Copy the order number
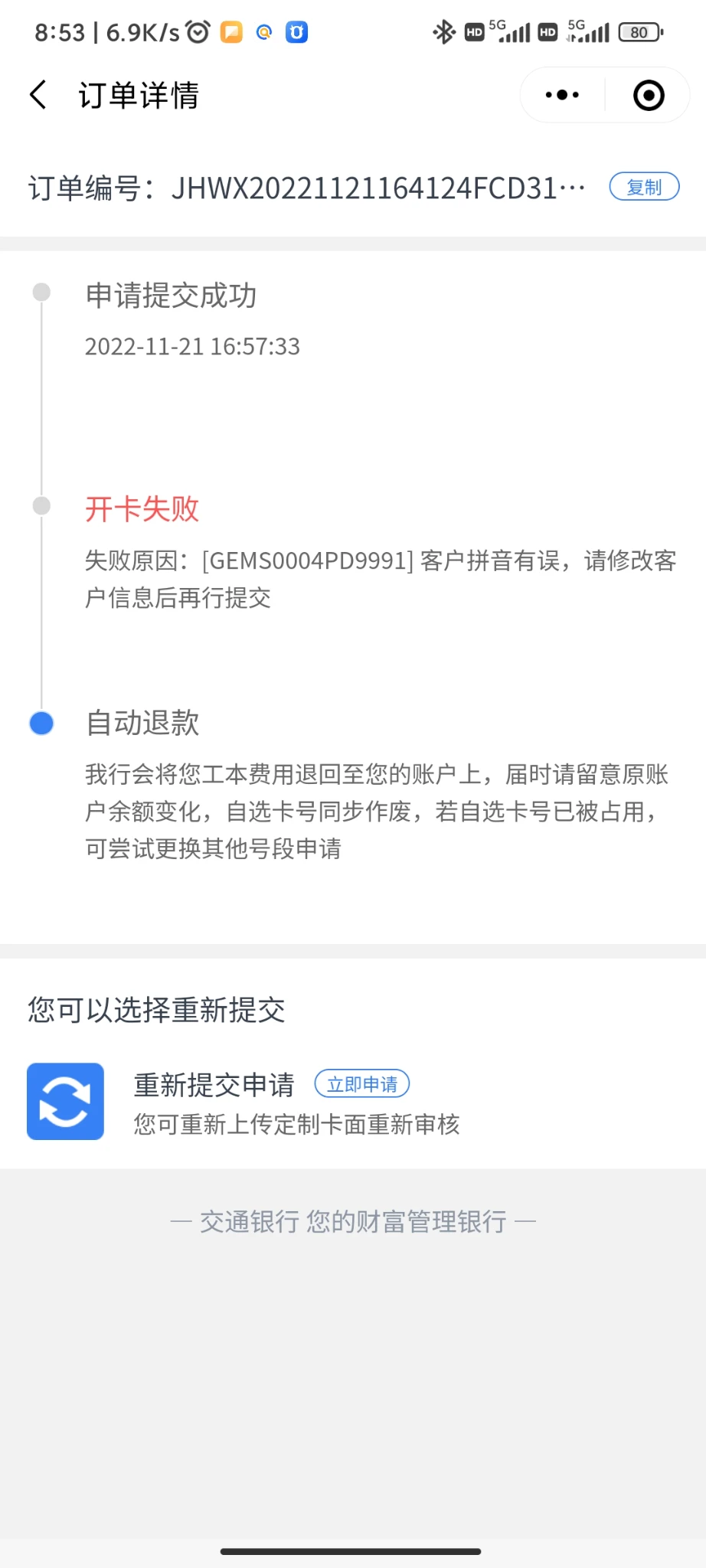The height and width of the screenshot is (1568, 706). click(x=643, y=187)
